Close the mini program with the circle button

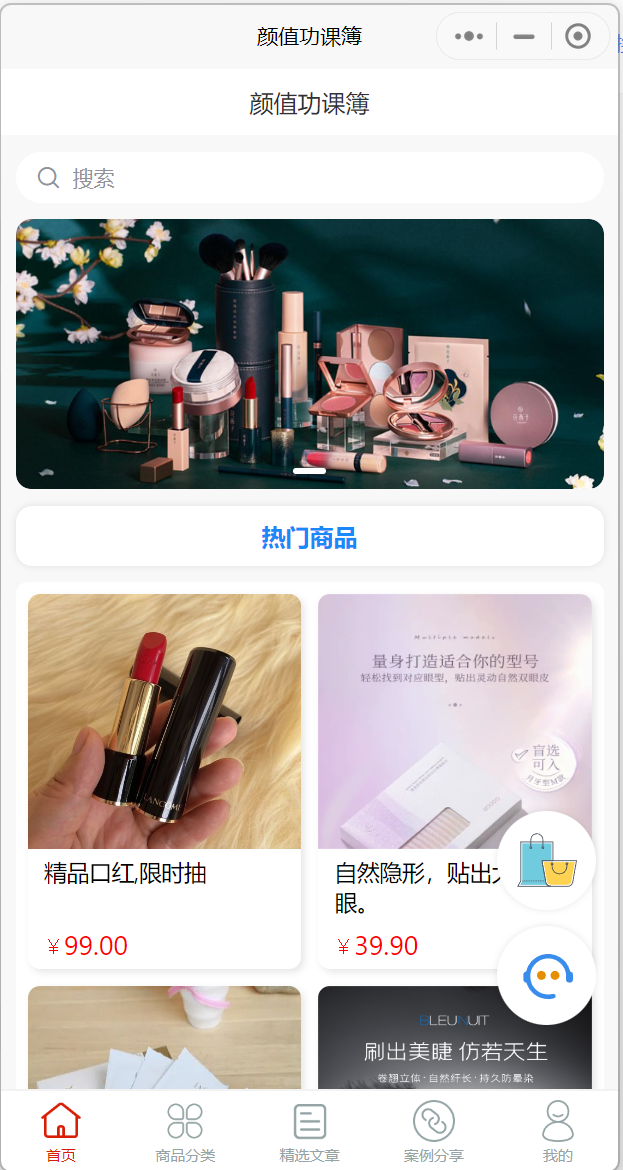(577, 36)
